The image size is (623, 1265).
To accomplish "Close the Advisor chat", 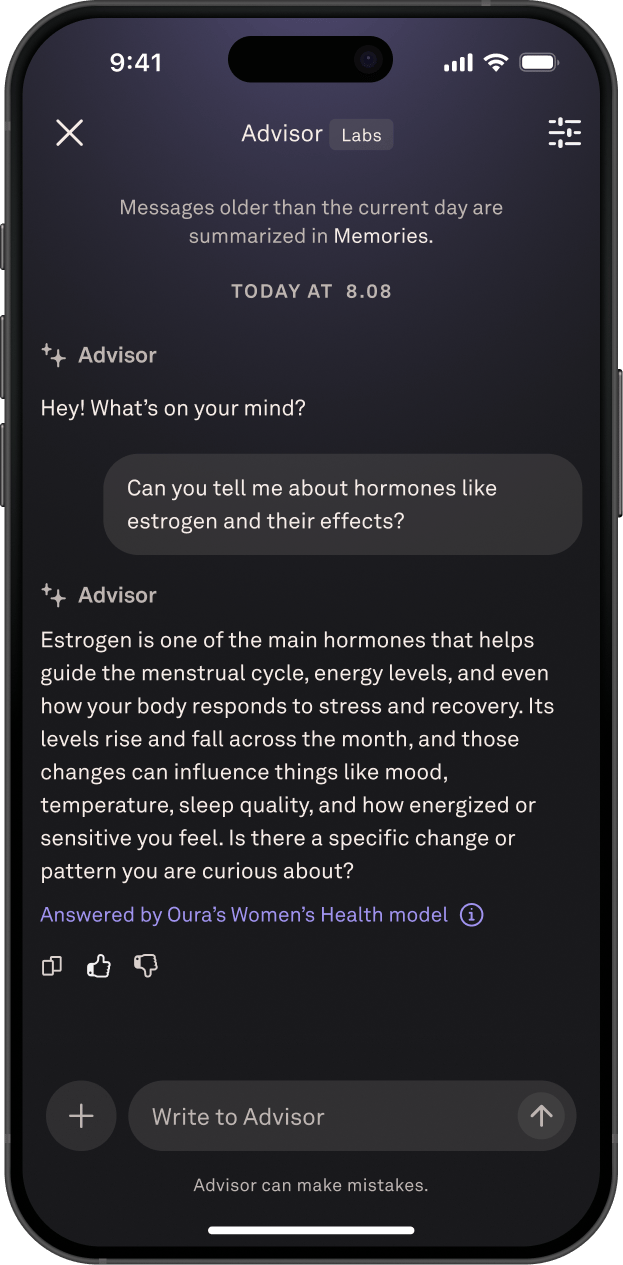I will click(69, 133).
